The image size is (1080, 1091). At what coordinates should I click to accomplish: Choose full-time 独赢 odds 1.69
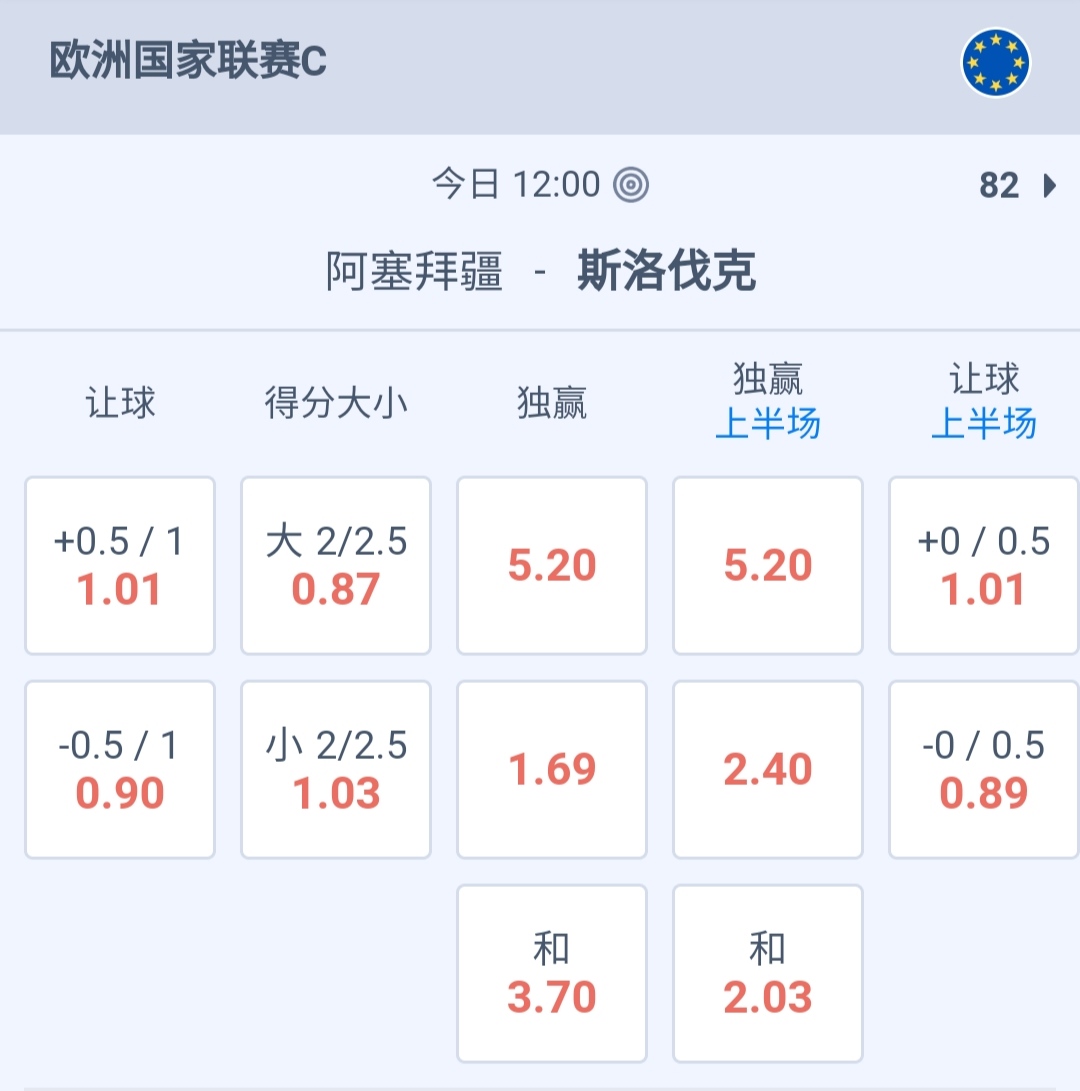point(552,769)
